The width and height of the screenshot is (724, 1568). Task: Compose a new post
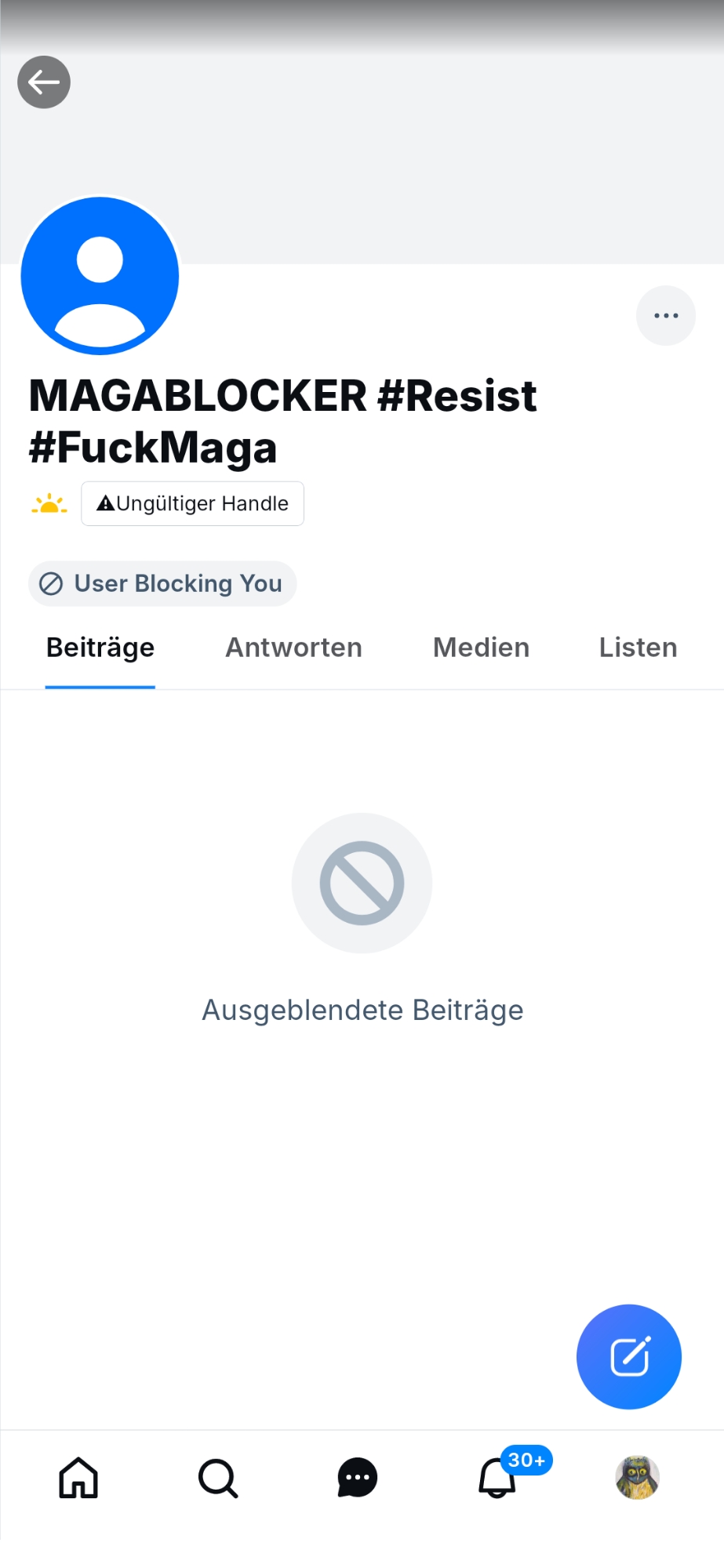628,1357
